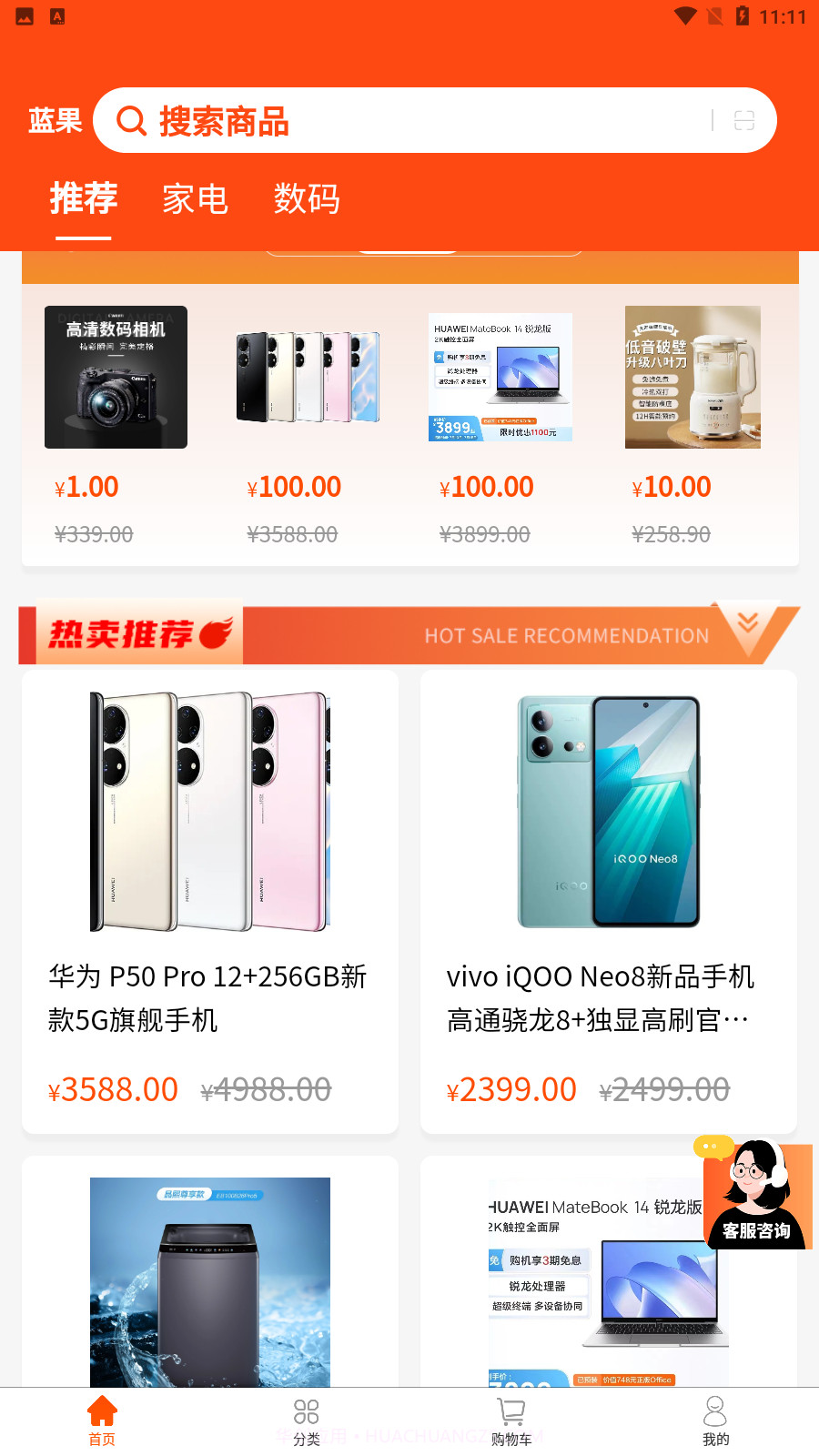The width and height of the screenshot is (819, 1456).
Task: Select the 首页 home icon in bottom bar
Action: [x=102, y=1411]
